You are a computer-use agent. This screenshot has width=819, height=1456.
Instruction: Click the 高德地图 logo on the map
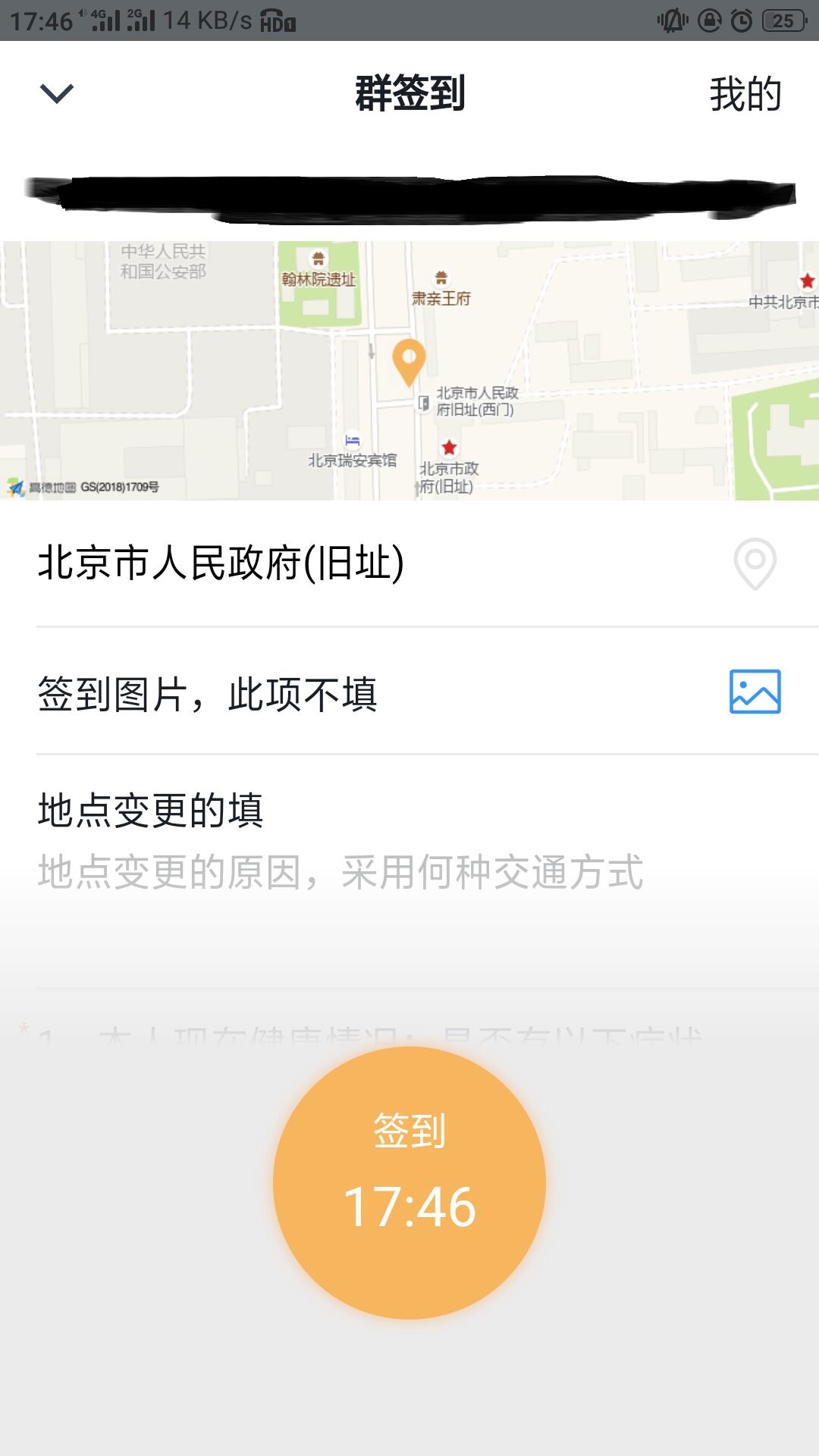tap(17, 486)
